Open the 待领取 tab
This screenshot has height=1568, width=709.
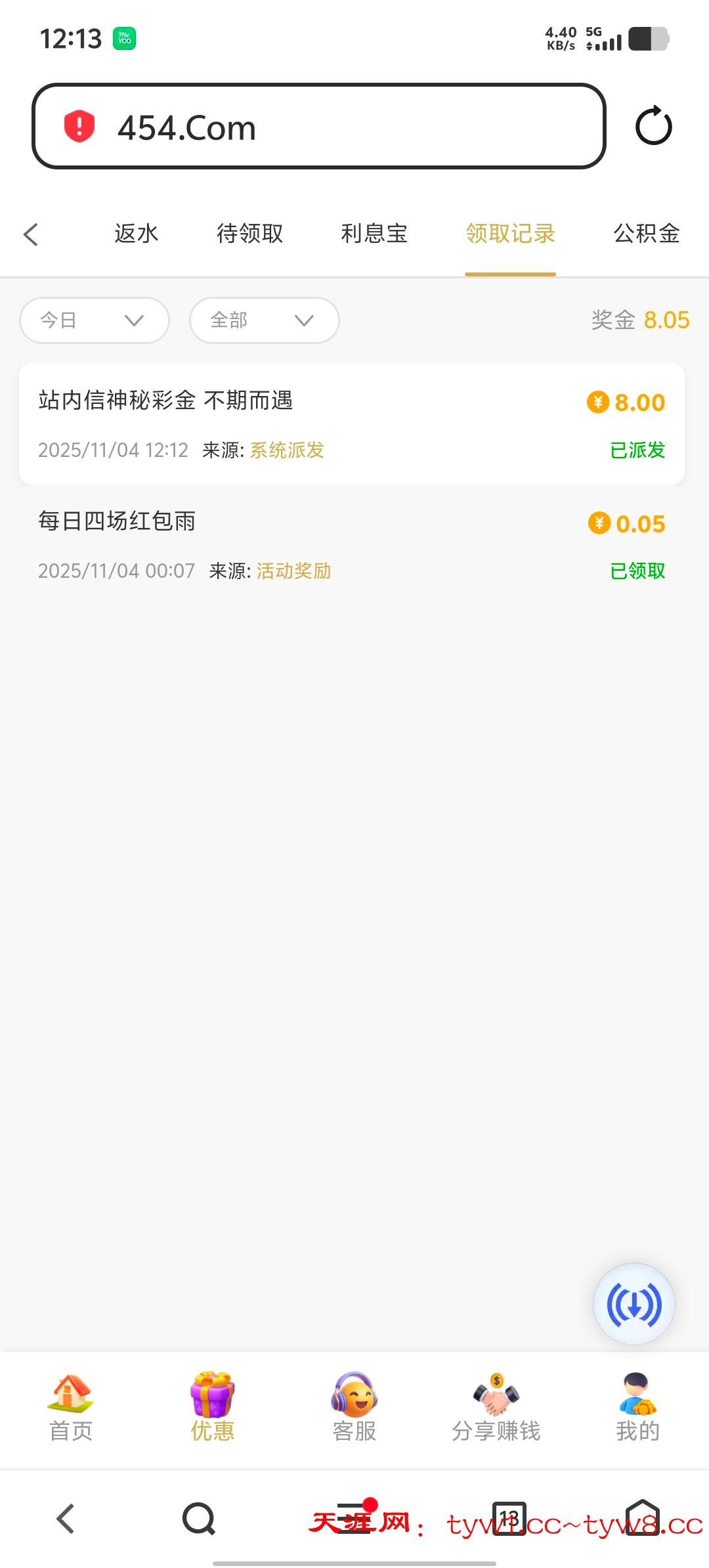click(x=250, y=234)
